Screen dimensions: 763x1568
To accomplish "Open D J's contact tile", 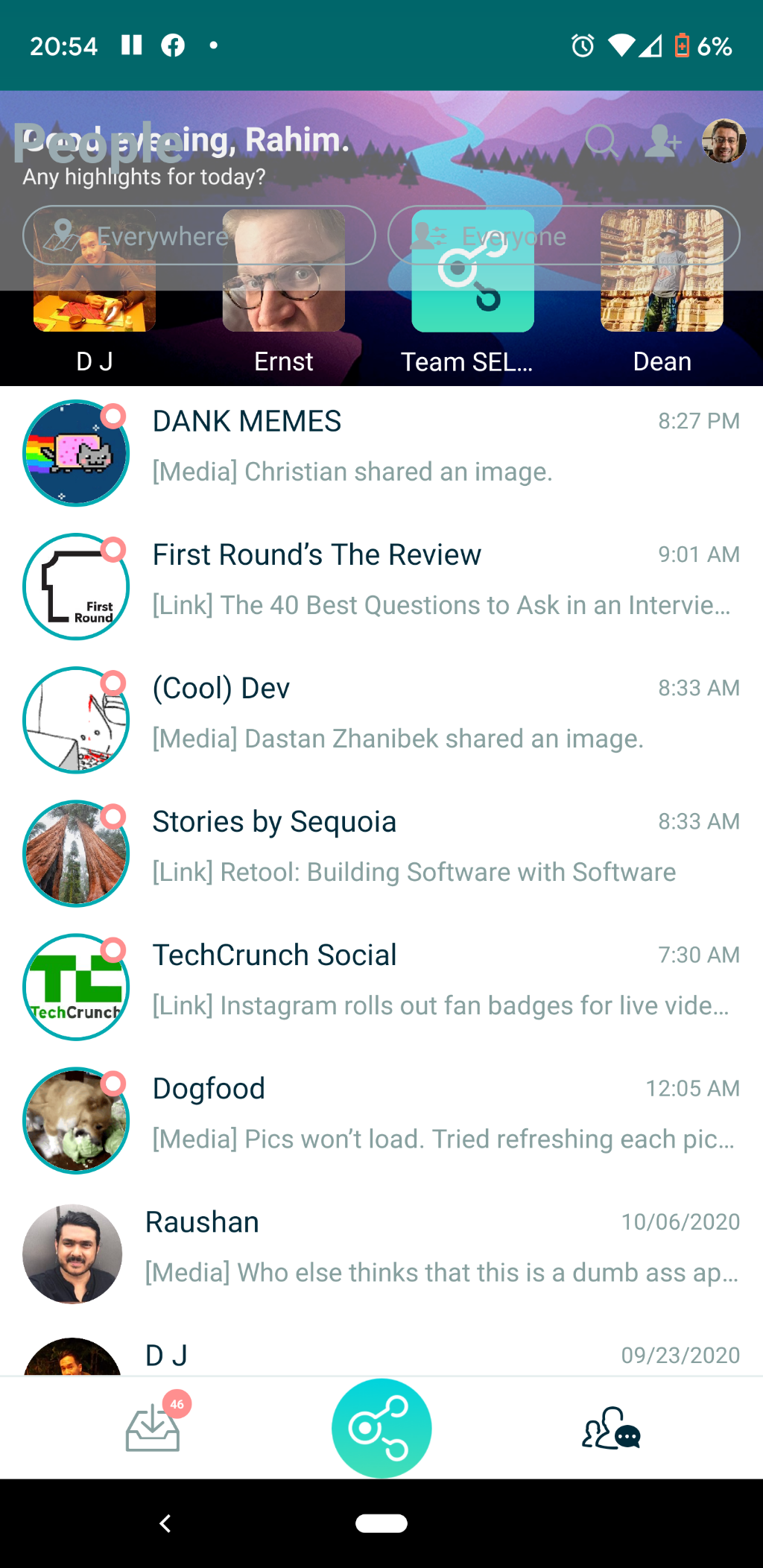I will pos(95,291).
